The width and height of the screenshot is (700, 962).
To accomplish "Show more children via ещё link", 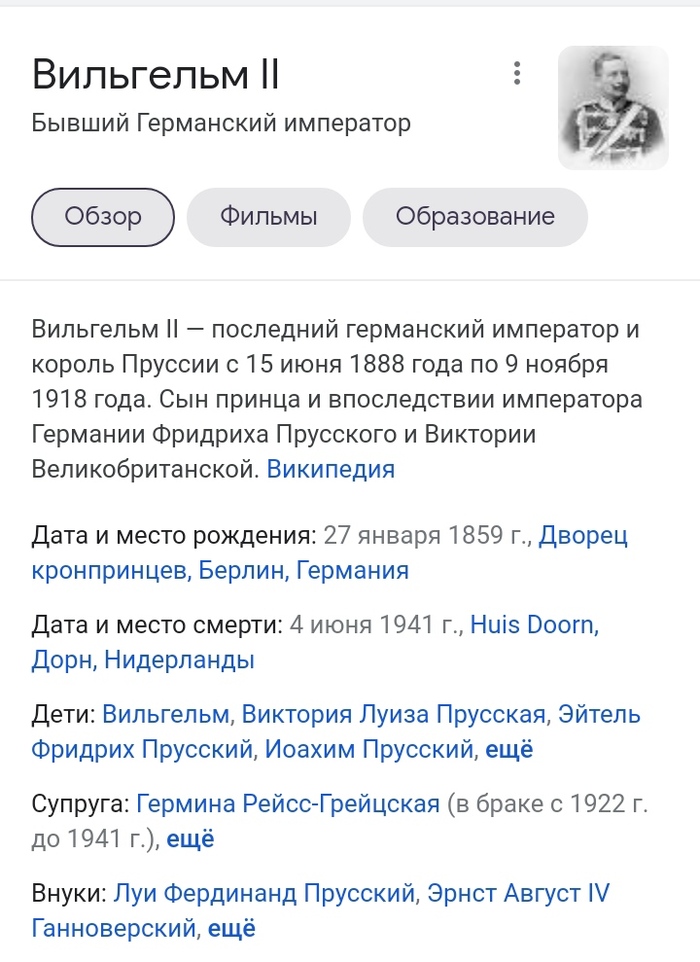I will pos(509,749).
